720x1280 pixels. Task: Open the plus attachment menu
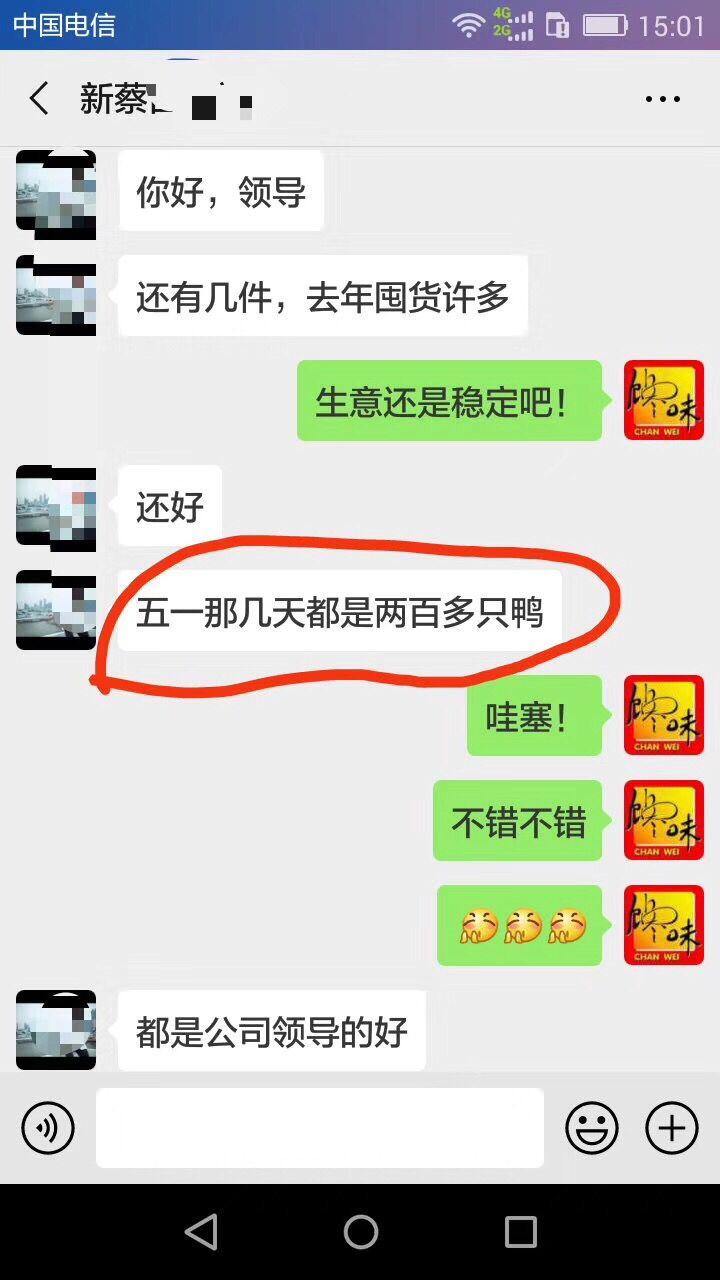click(671, 1128)
